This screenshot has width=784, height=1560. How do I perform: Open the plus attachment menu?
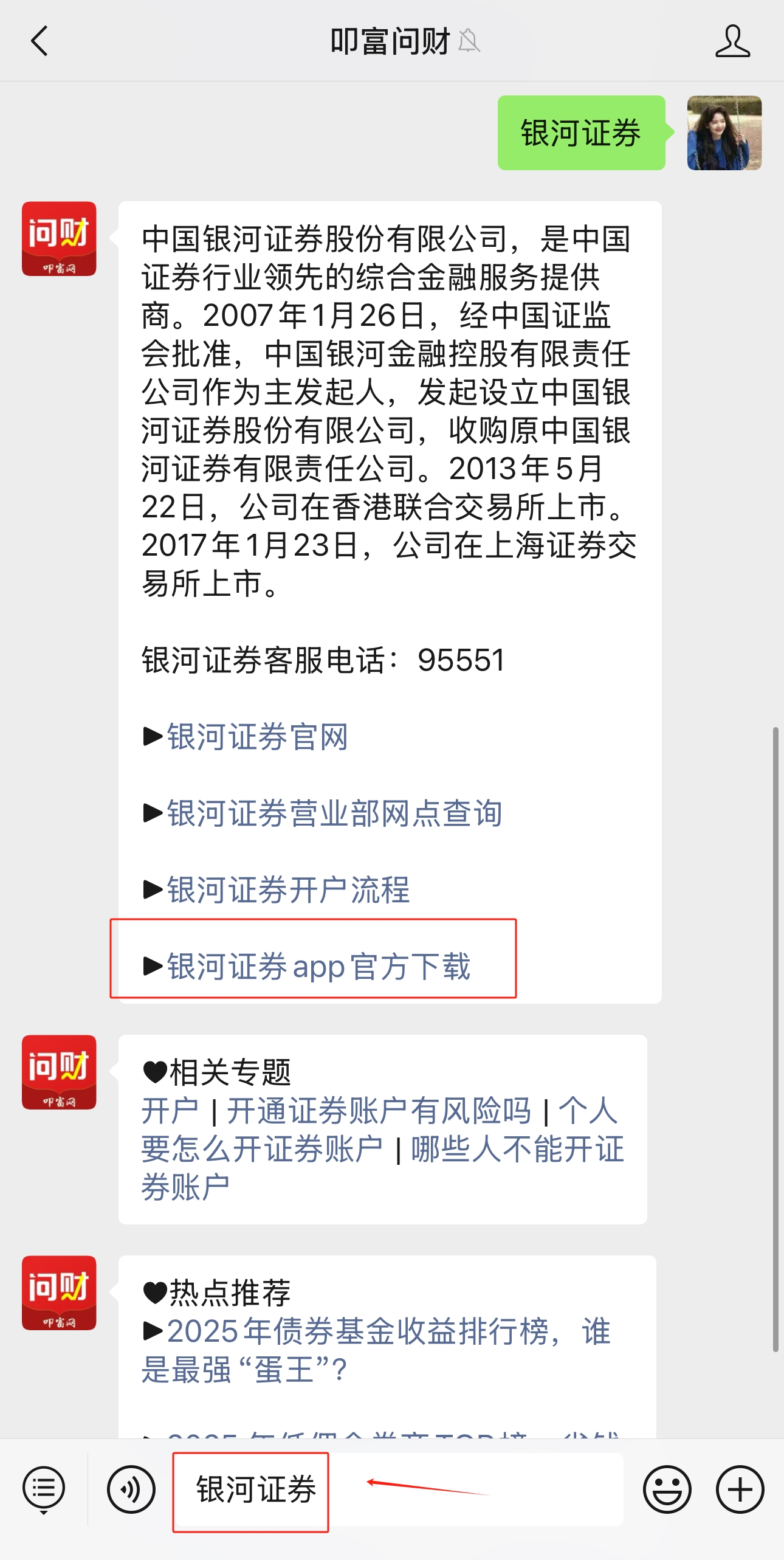tap(740, 1489)
